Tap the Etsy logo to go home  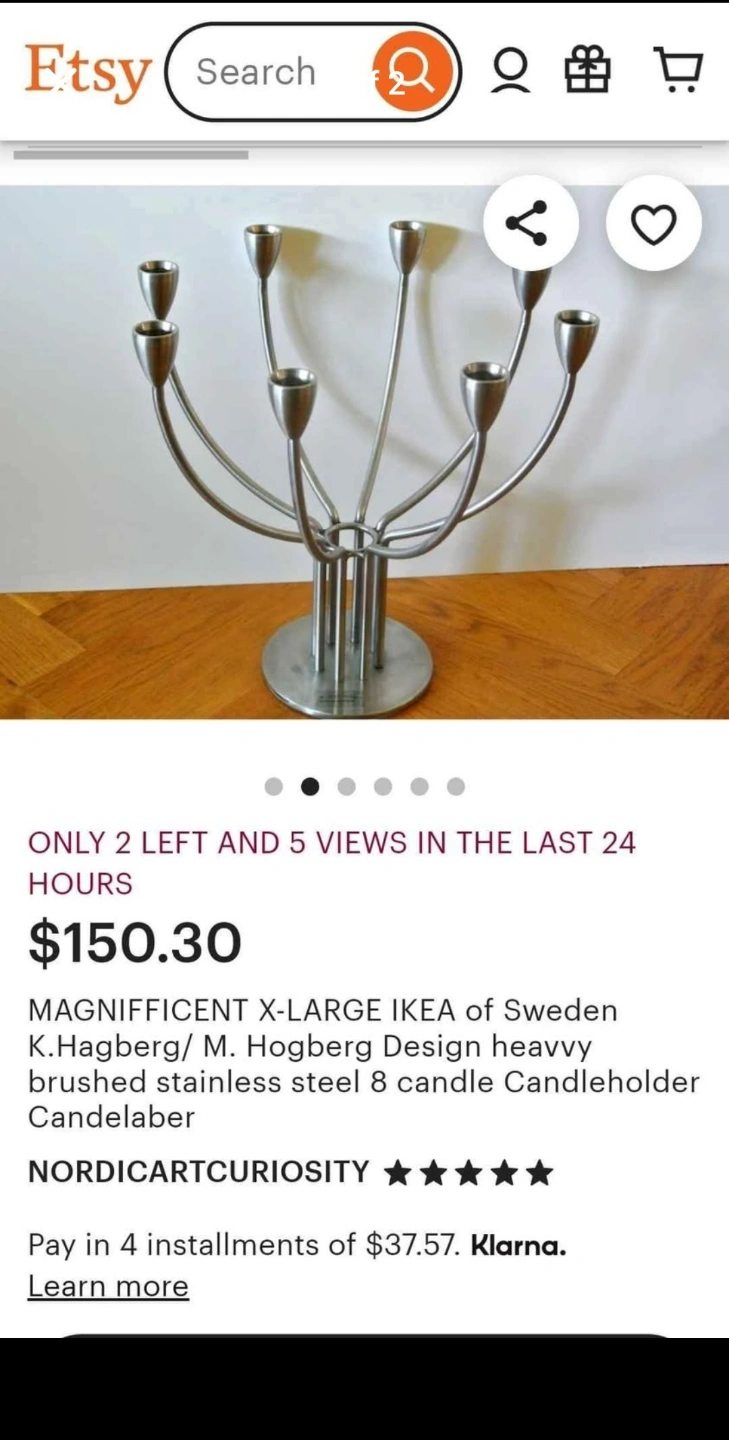tap(88, 72)
